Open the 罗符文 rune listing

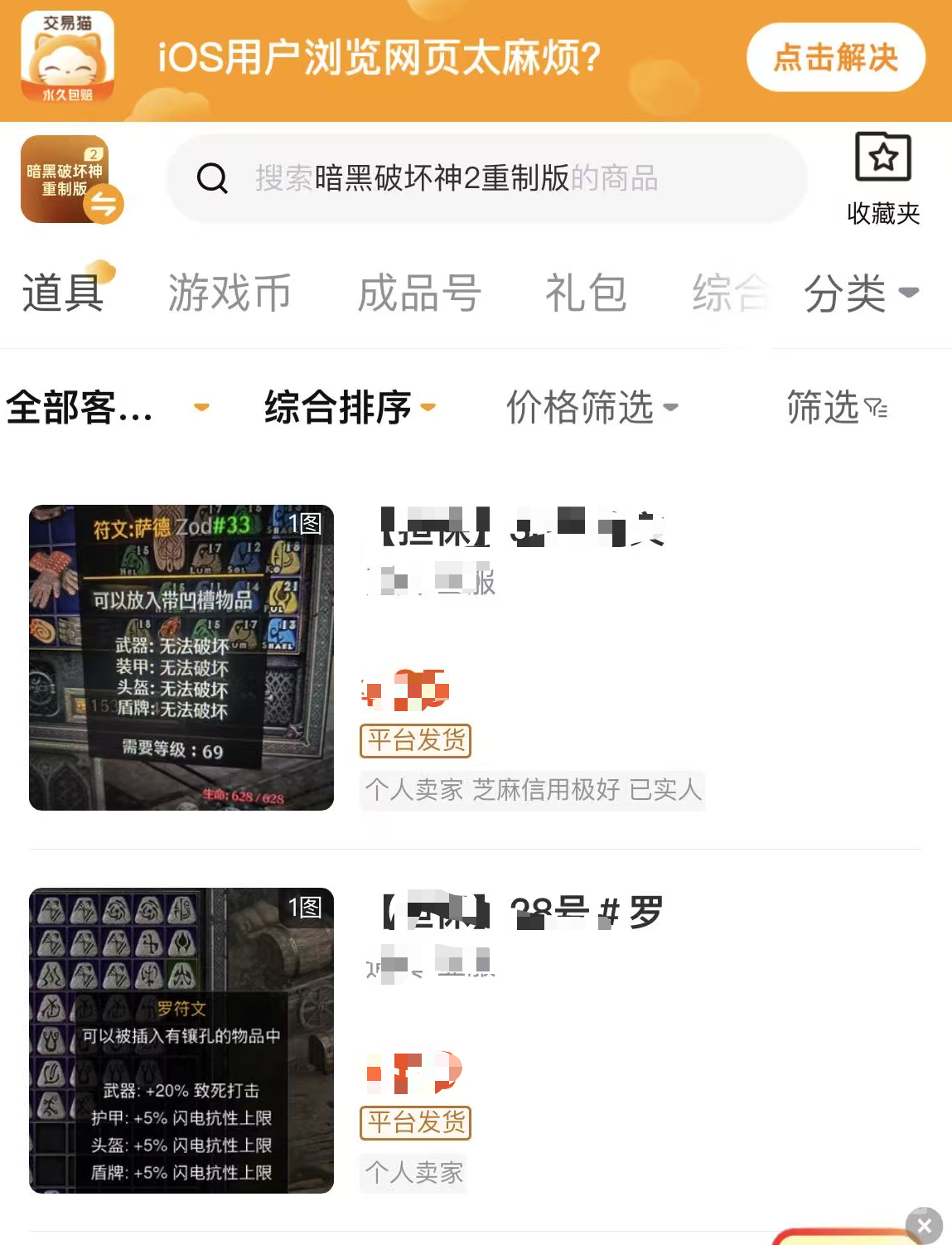[181, 1040]
